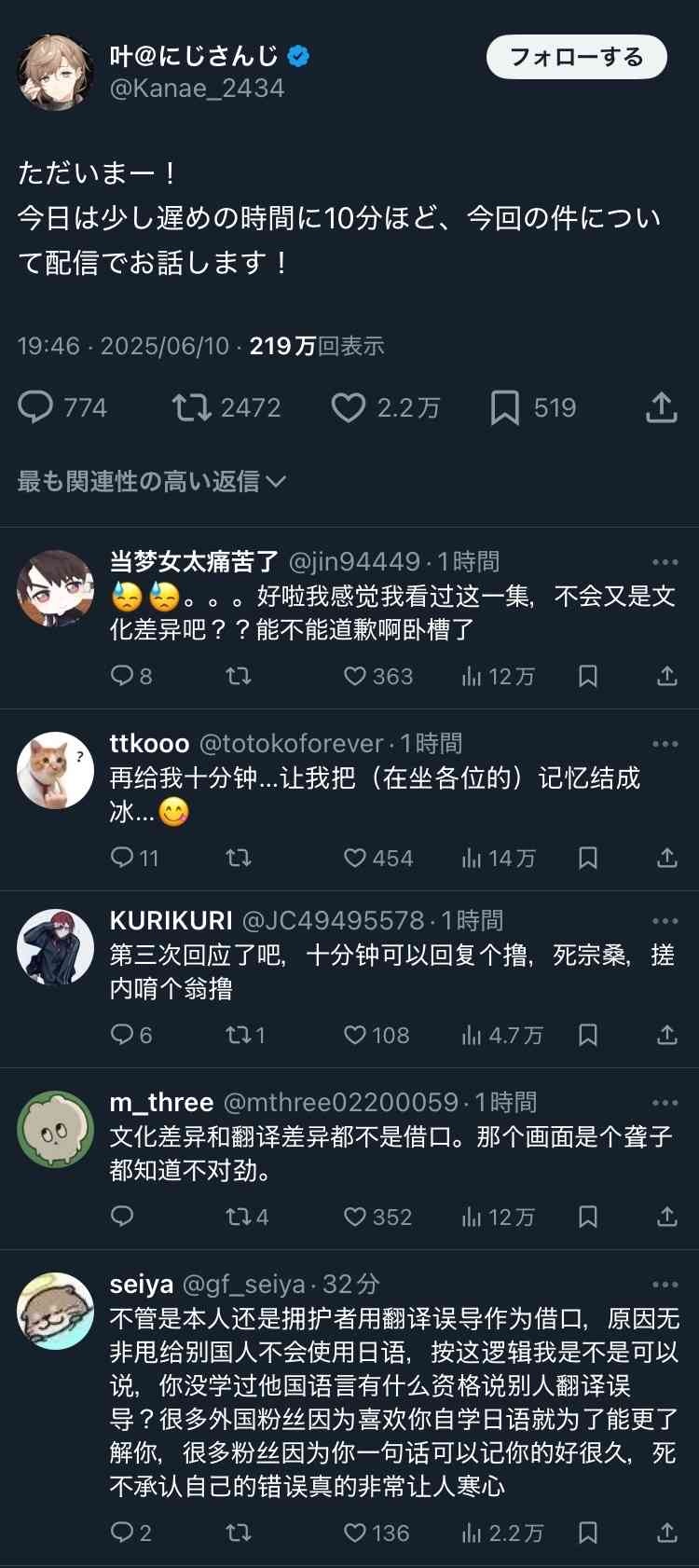Image resolution: width=699 pixels, height=1568 pixels.
Task: Share m_three's reply
Action: click(x=666, y=1217)
